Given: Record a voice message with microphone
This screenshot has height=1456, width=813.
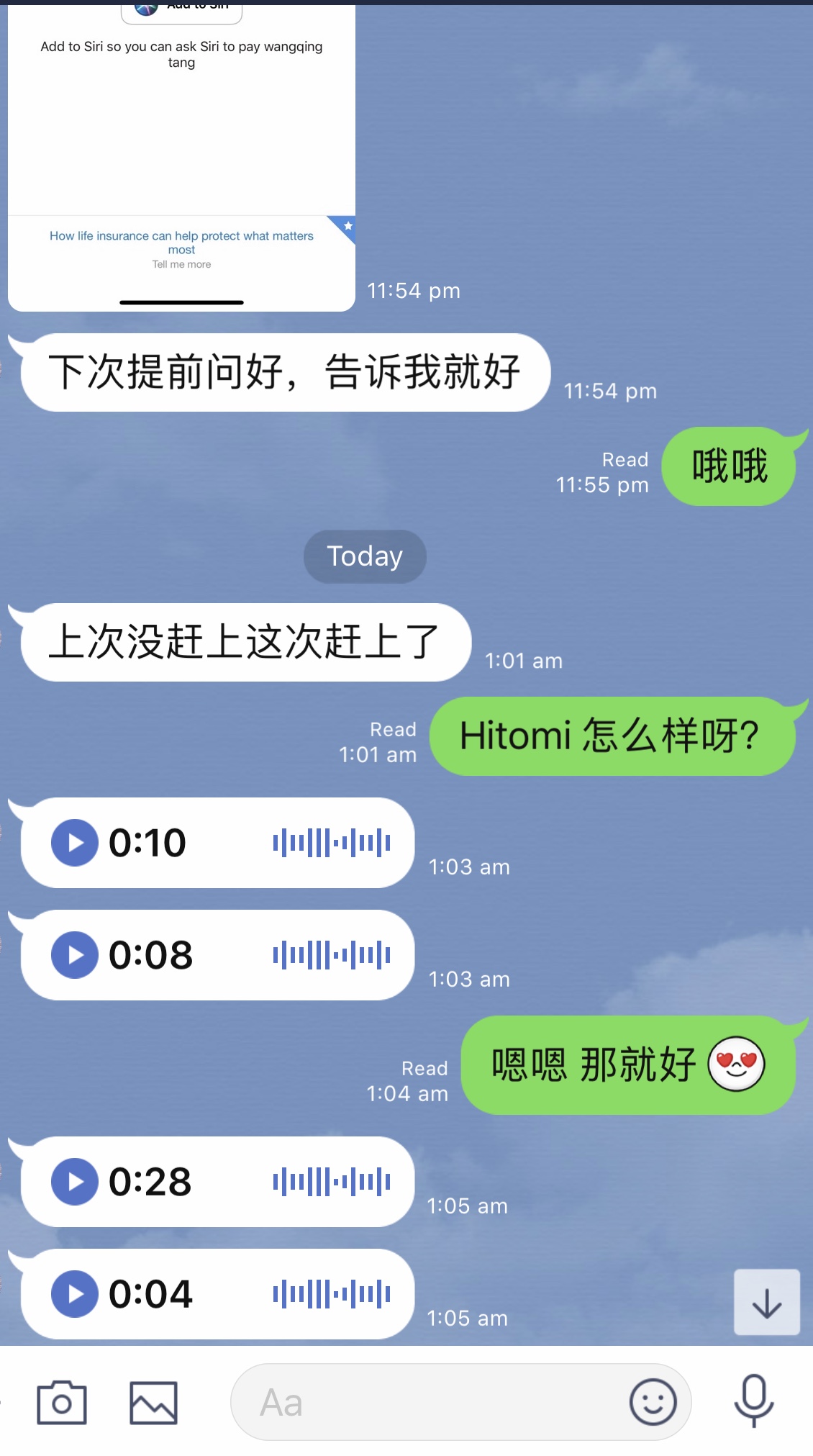Looking at the screenshot, I should [x=753, y=1401].
